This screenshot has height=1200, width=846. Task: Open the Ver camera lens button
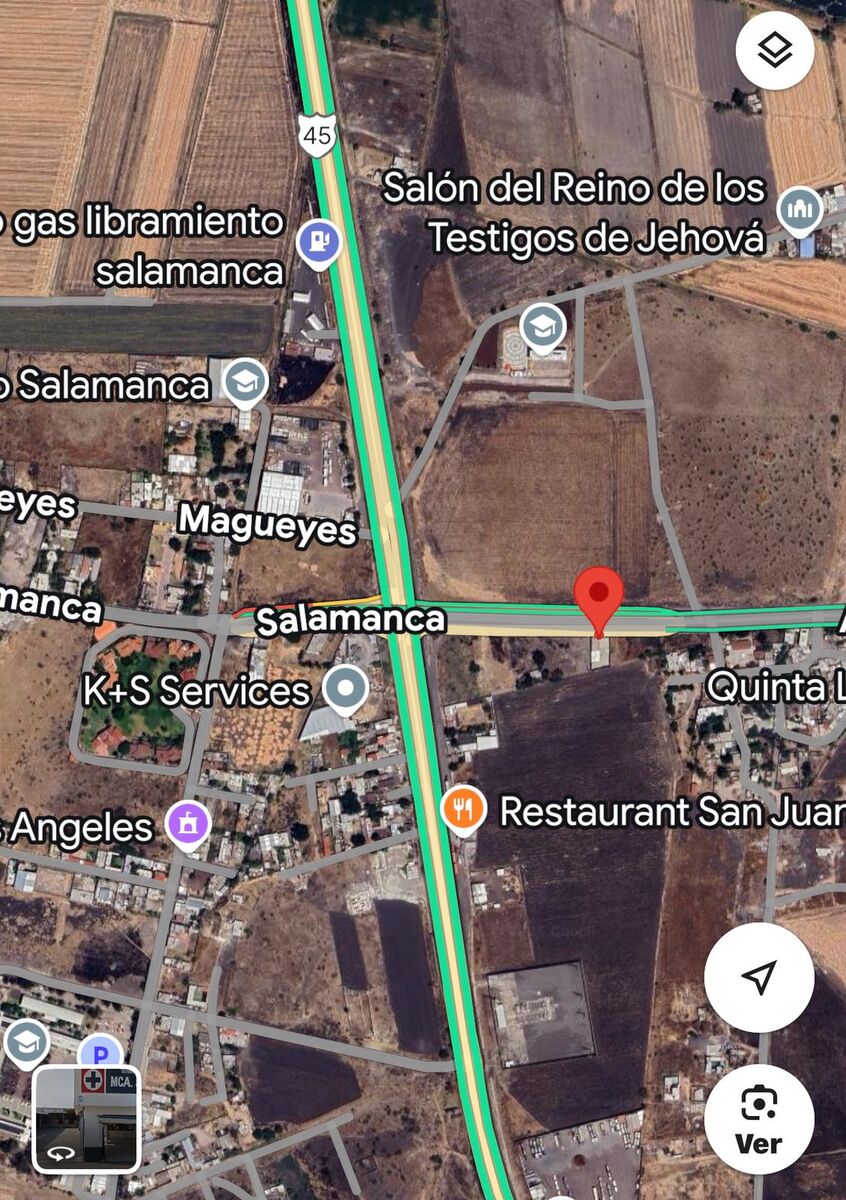point(759,1117)
